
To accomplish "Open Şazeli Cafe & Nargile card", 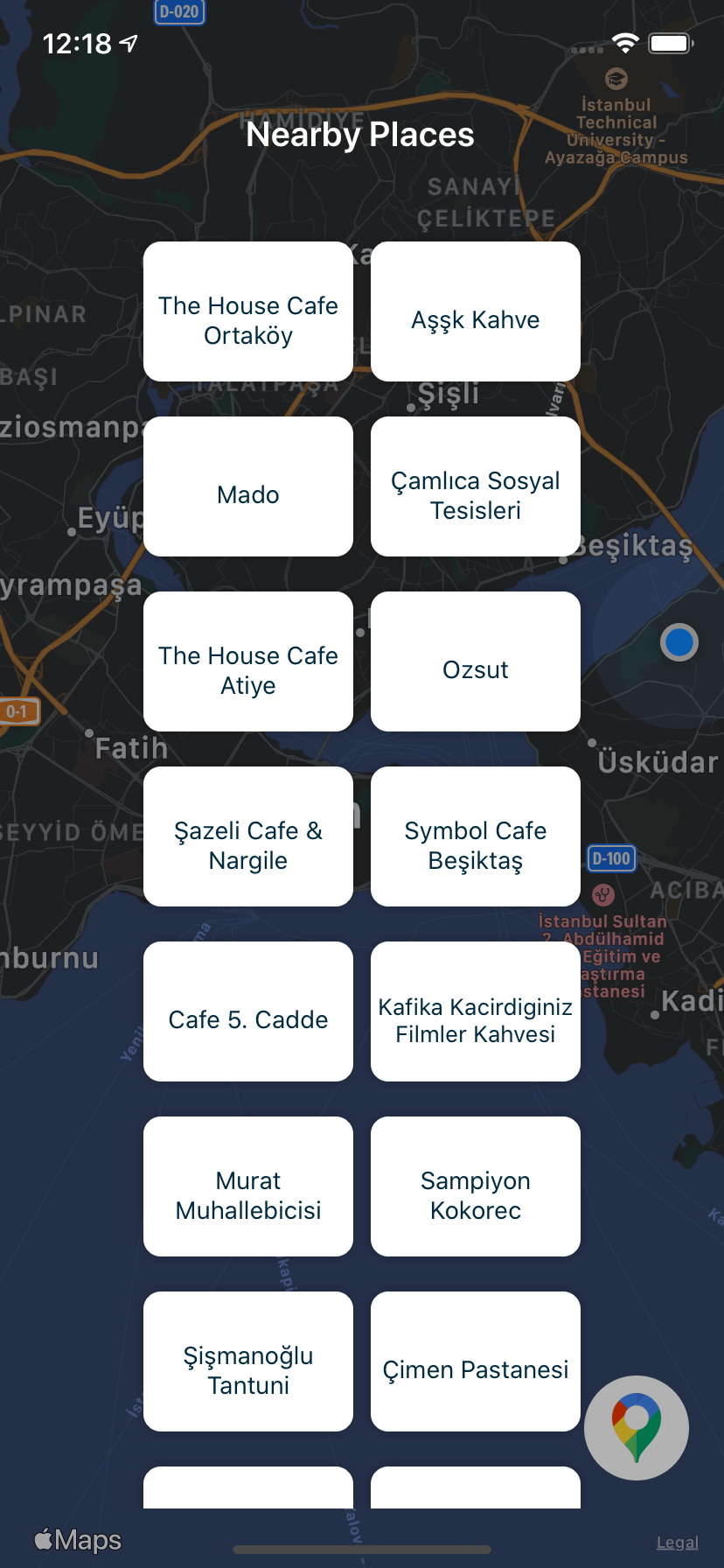I will click(248, 836).
